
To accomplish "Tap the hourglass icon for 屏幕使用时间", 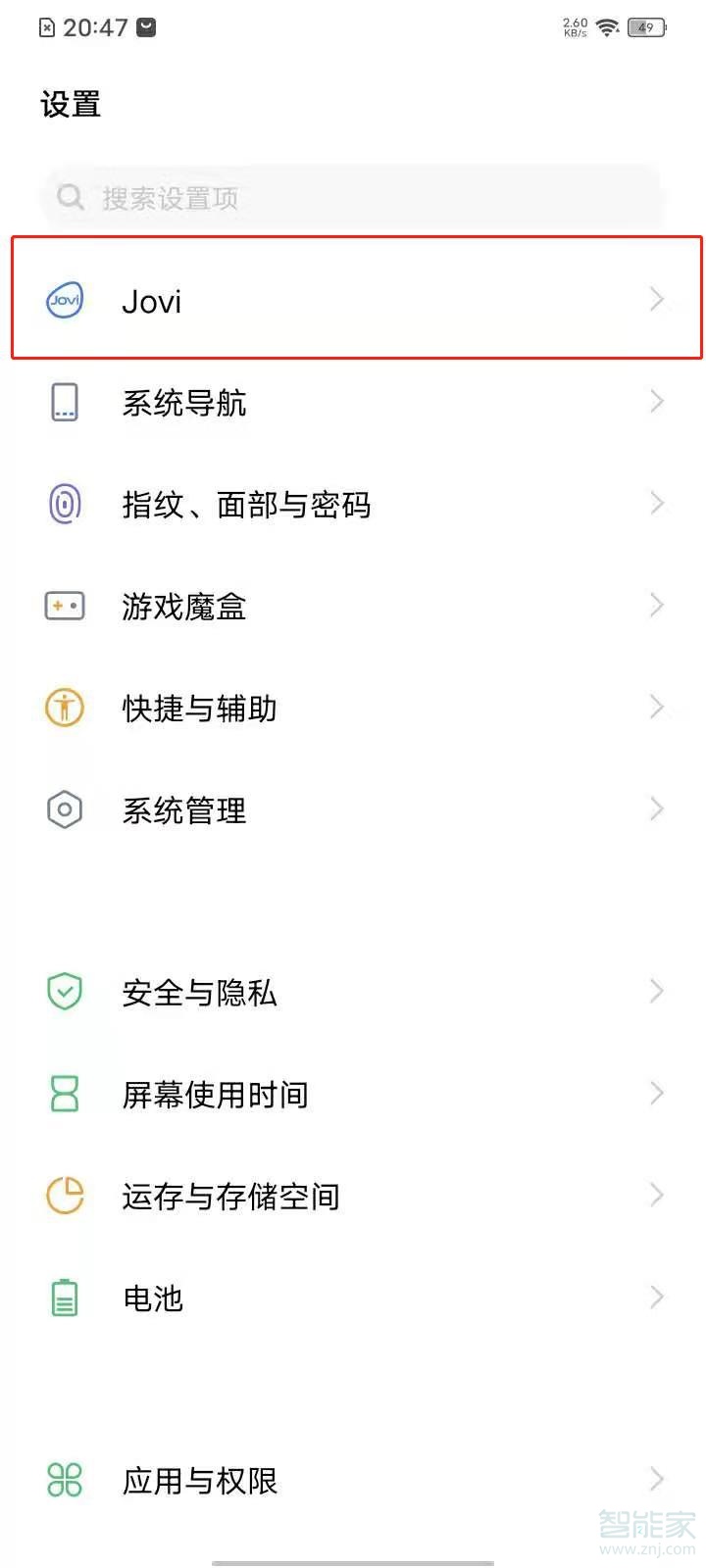I will click(x=63, y=1094).
